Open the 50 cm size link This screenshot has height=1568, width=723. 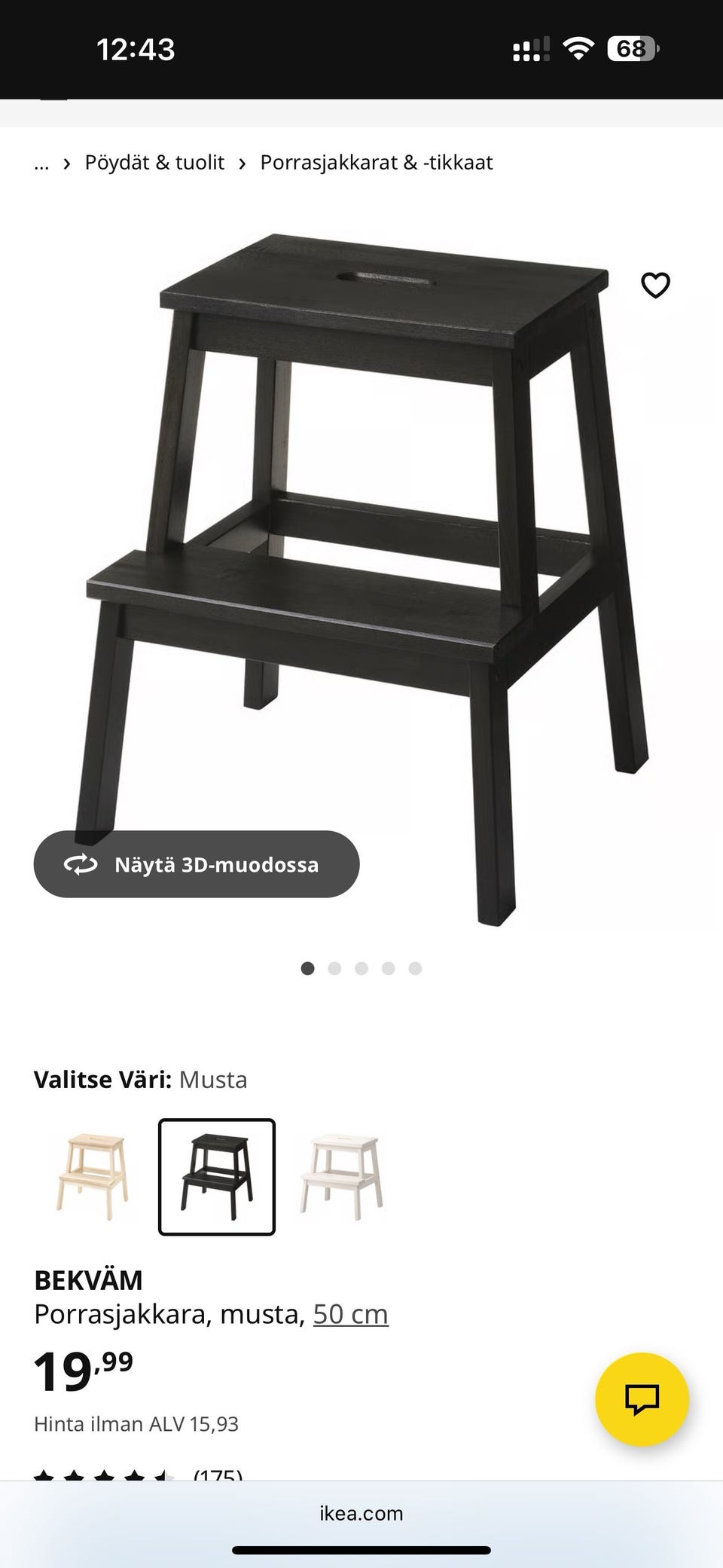click(x=350, y=1314)
